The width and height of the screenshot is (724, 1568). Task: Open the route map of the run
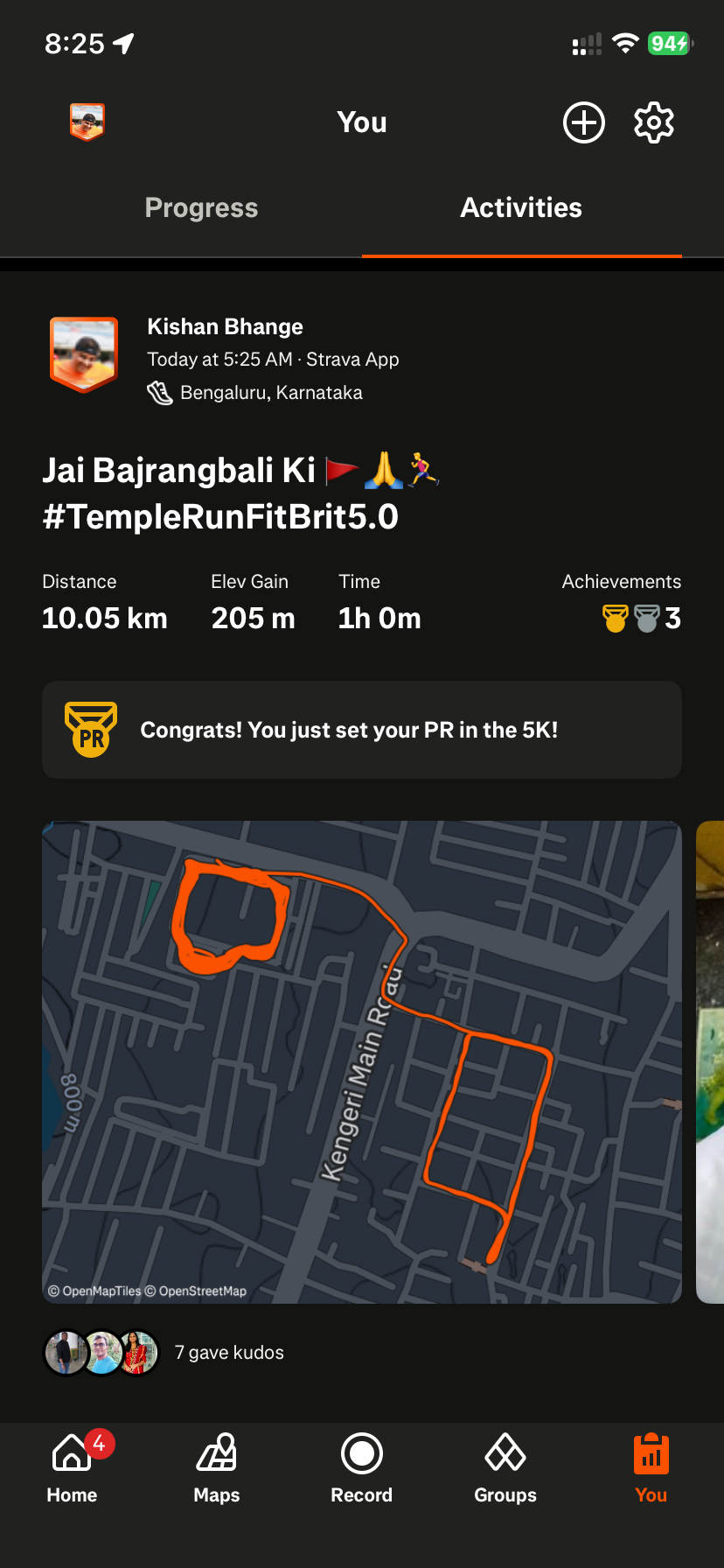[x=361, y=1061]
